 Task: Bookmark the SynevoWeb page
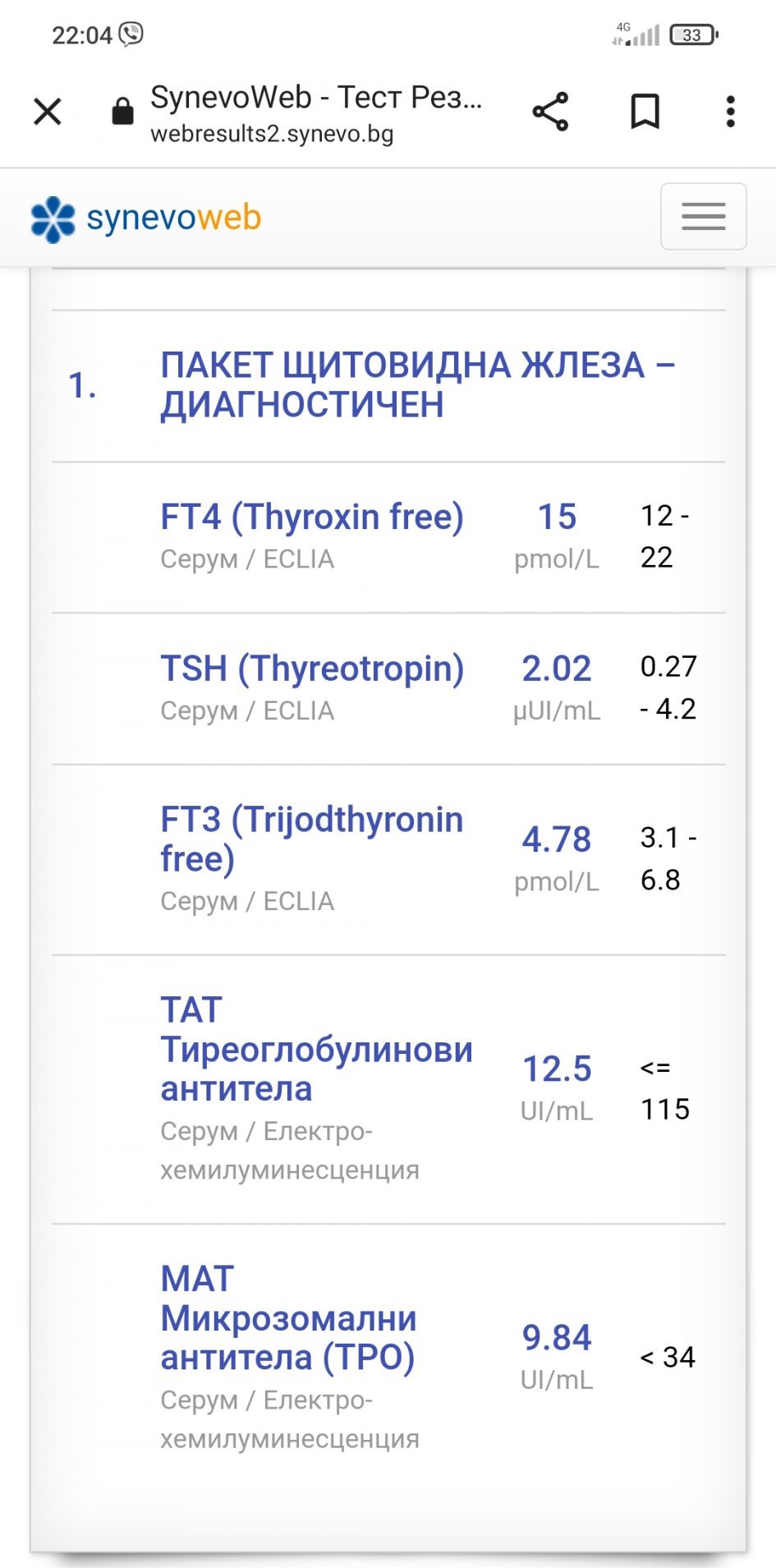tap(645, 112)
